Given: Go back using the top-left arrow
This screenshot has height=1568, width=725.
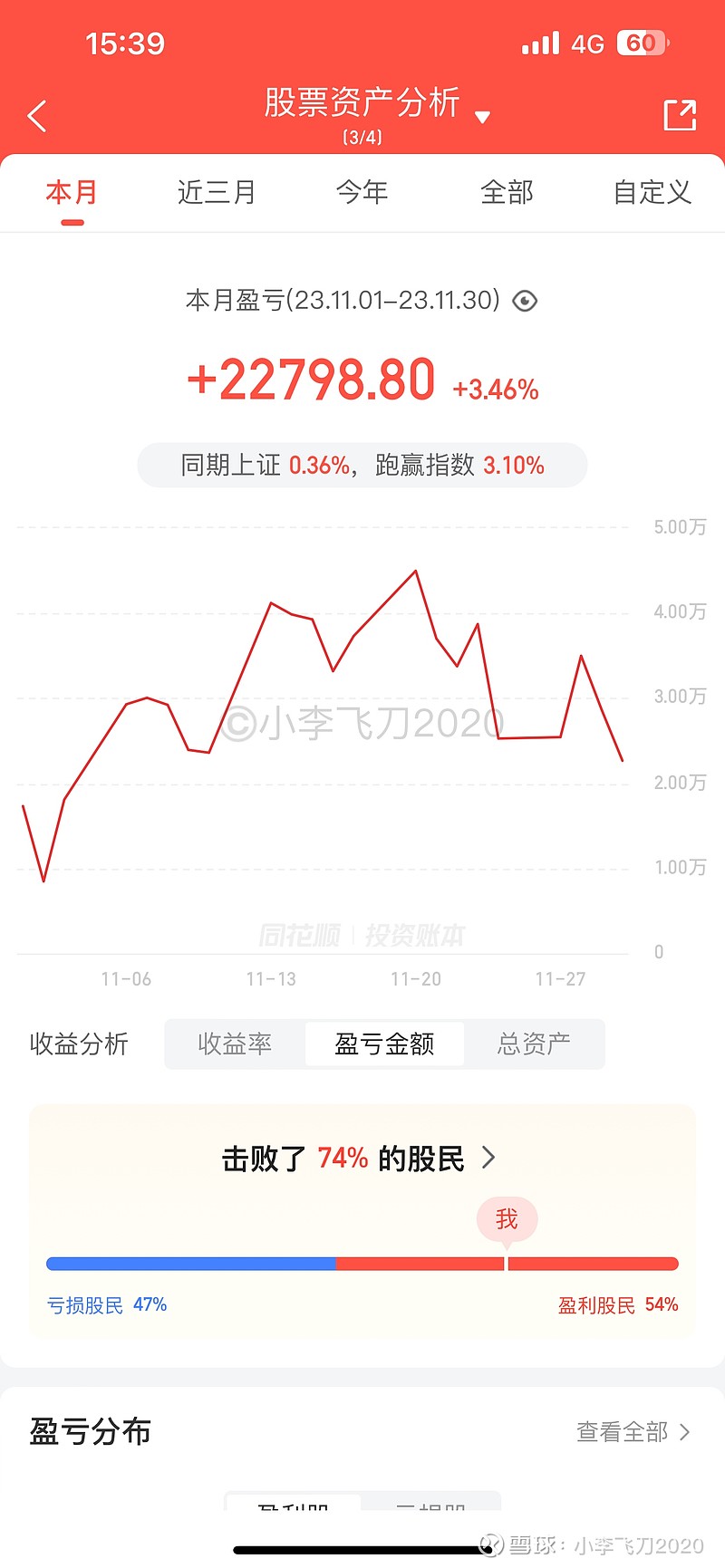Looking at the screenshot, I should (x=37, y=116).
